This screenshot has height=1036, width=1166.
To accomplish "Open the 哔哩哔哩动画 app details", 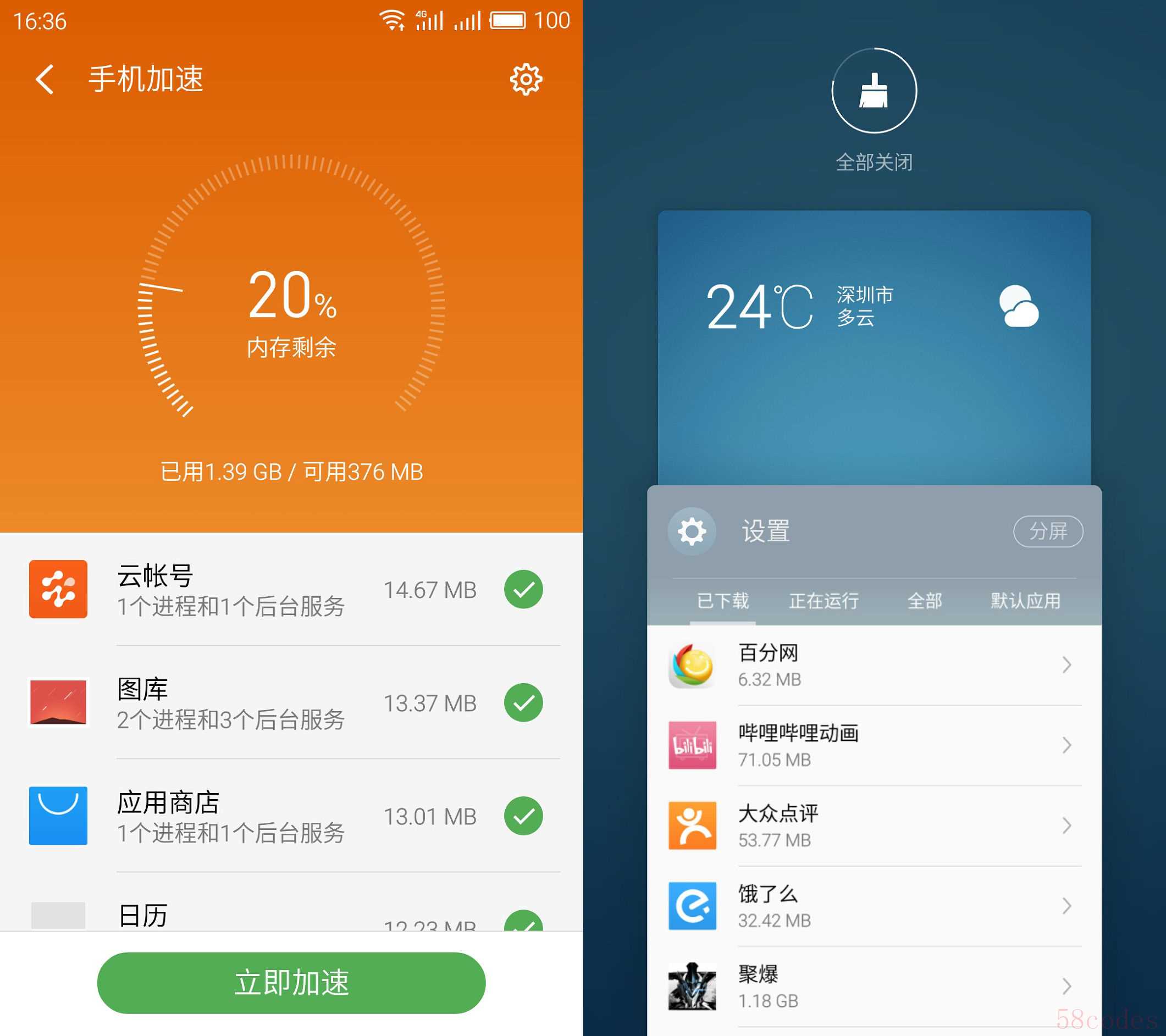I will [x=874, y=746].
